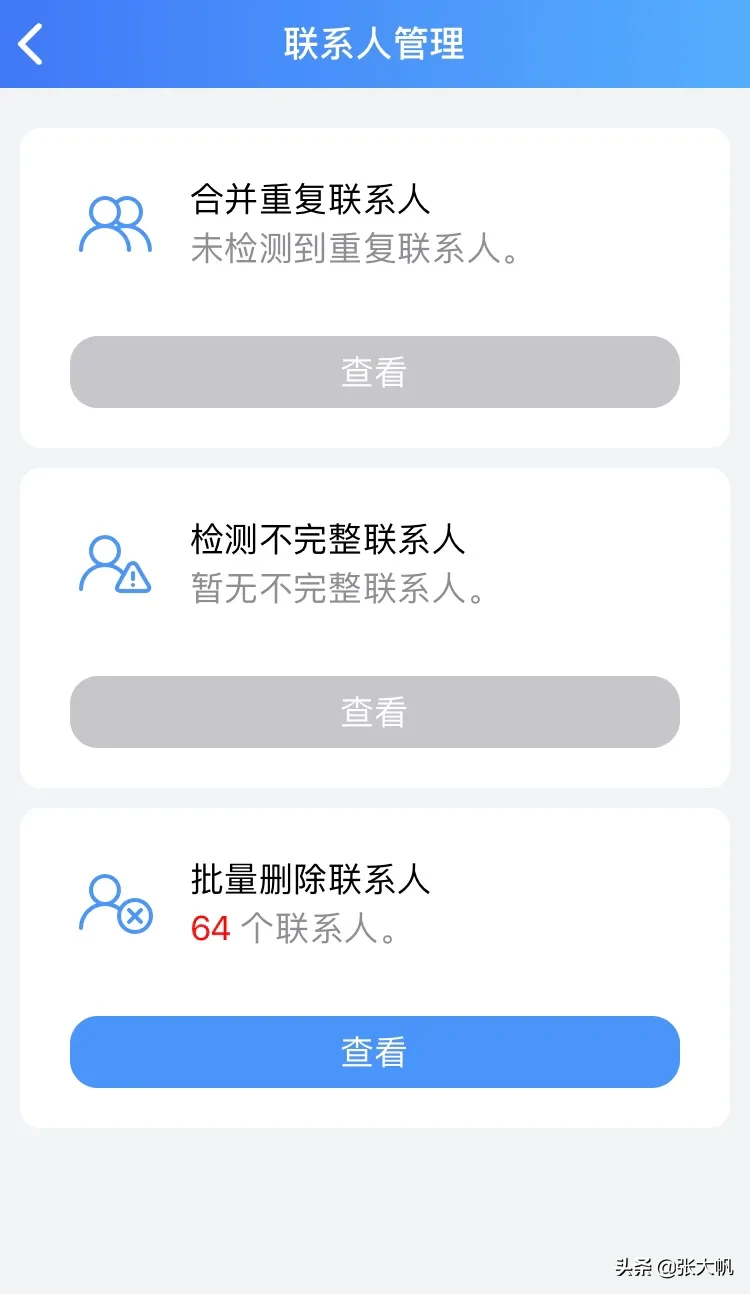This screenshot has width=750, height=1294.
Task: Click the person with warning triangle icon
Action: (116, 565)
